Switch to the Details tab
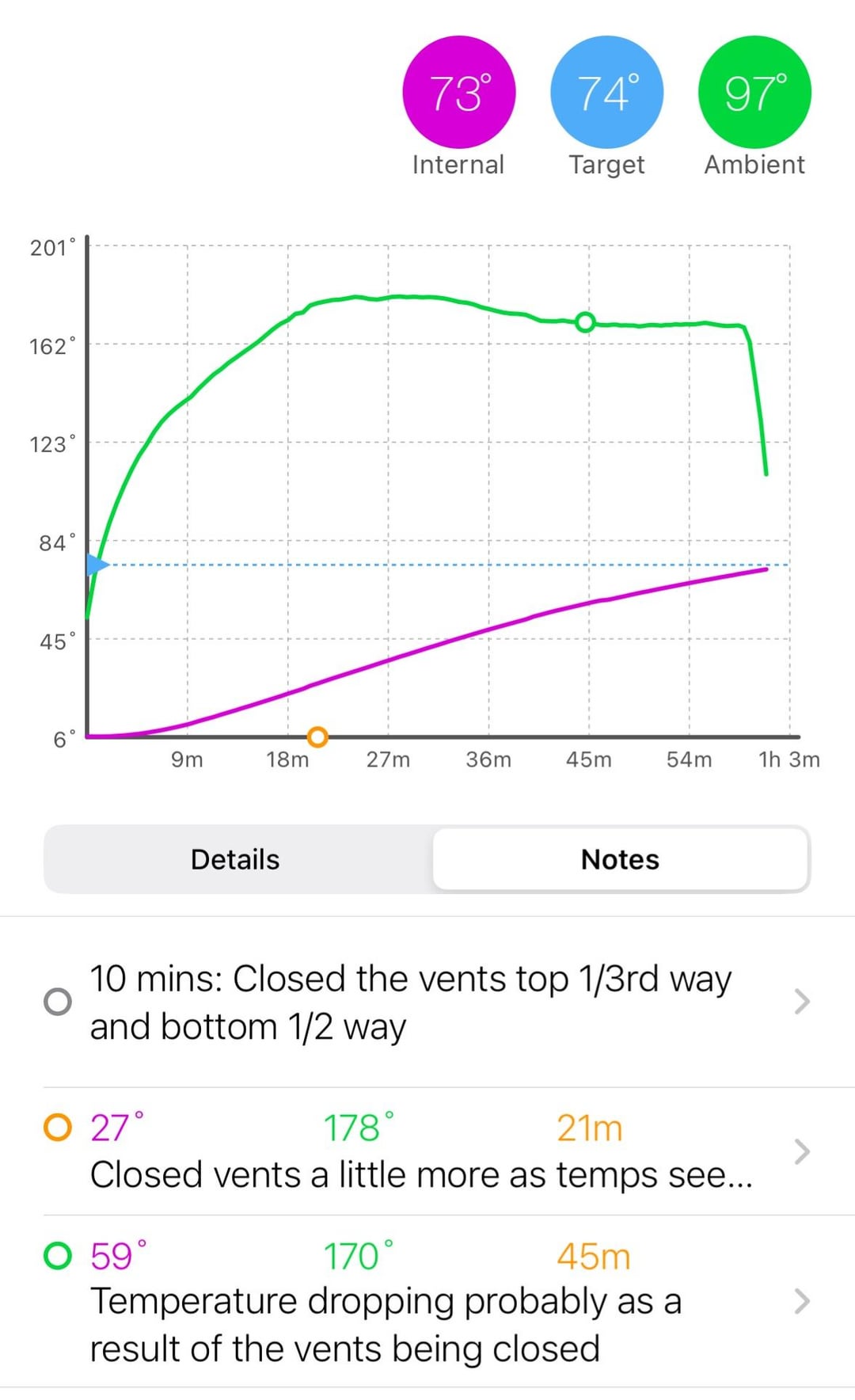 (x=235, y=860)
